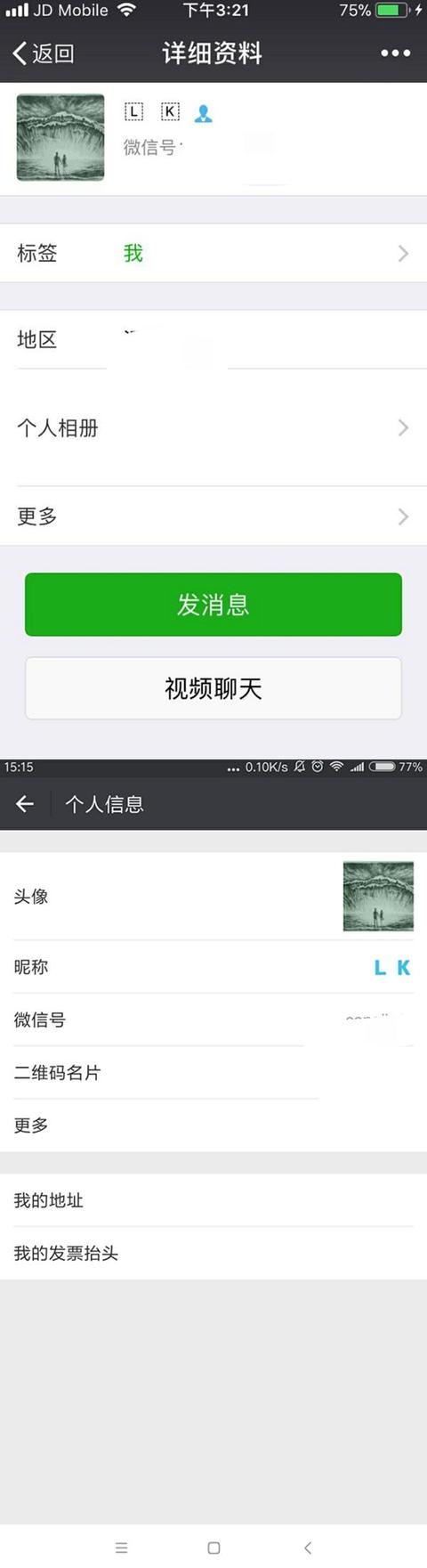Screen dimensions: 427x1568
Task: Open the 微信号 row in 个人信息
Action: [x=213, y=1020]
